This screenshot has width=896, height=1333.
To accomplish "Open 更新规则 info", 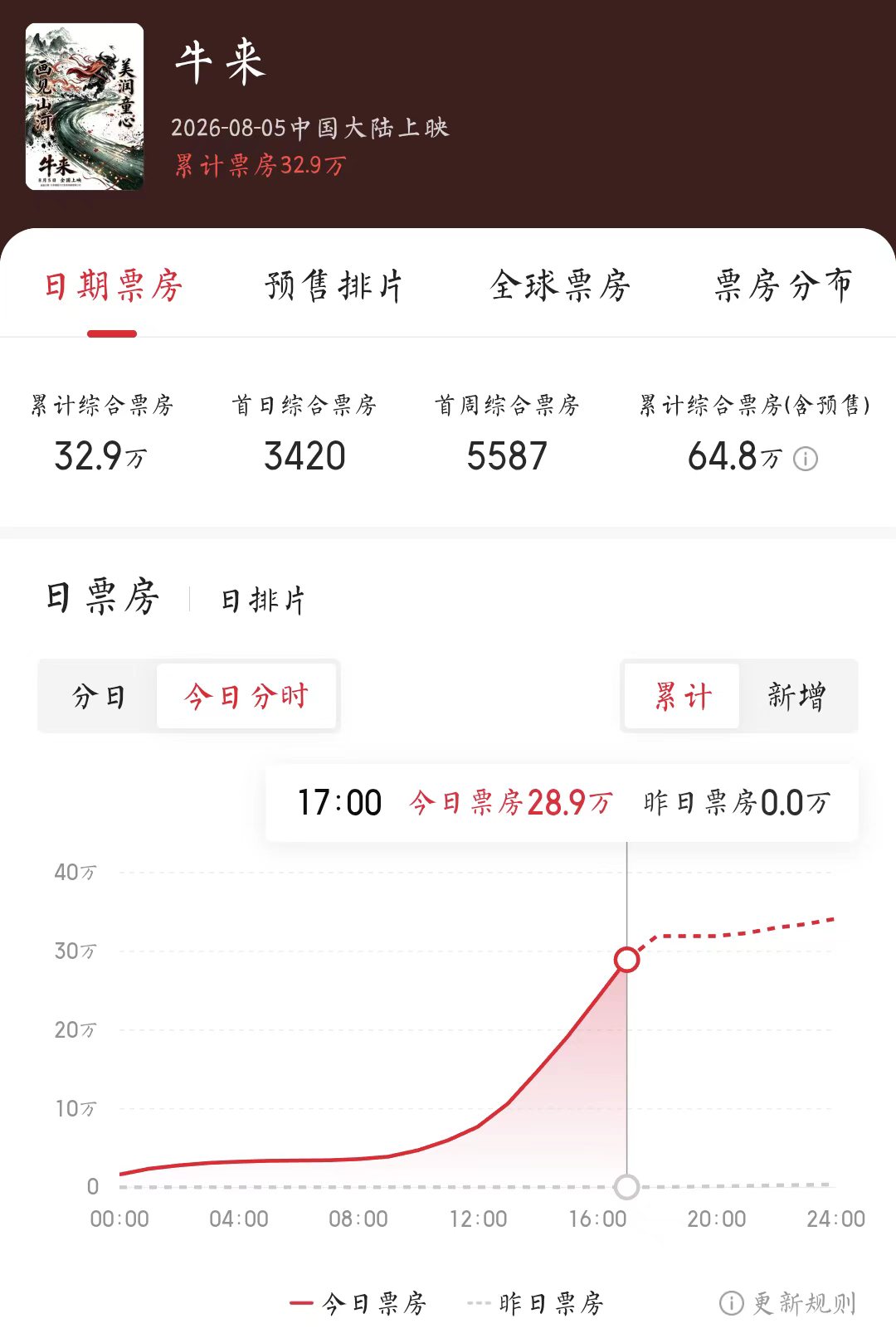I will pos(787,1303).
